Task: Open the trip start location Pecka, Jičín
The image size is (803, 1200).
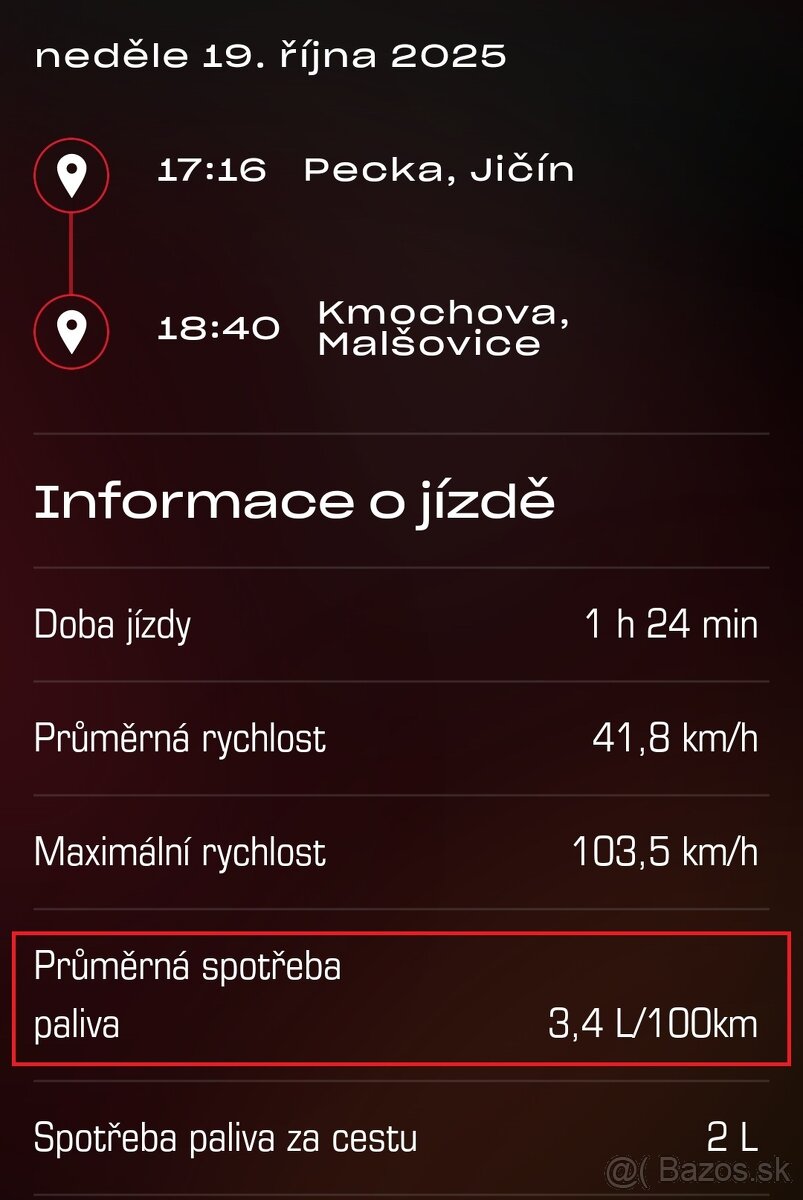Action: pyautogui.click(x=439, y=168)
